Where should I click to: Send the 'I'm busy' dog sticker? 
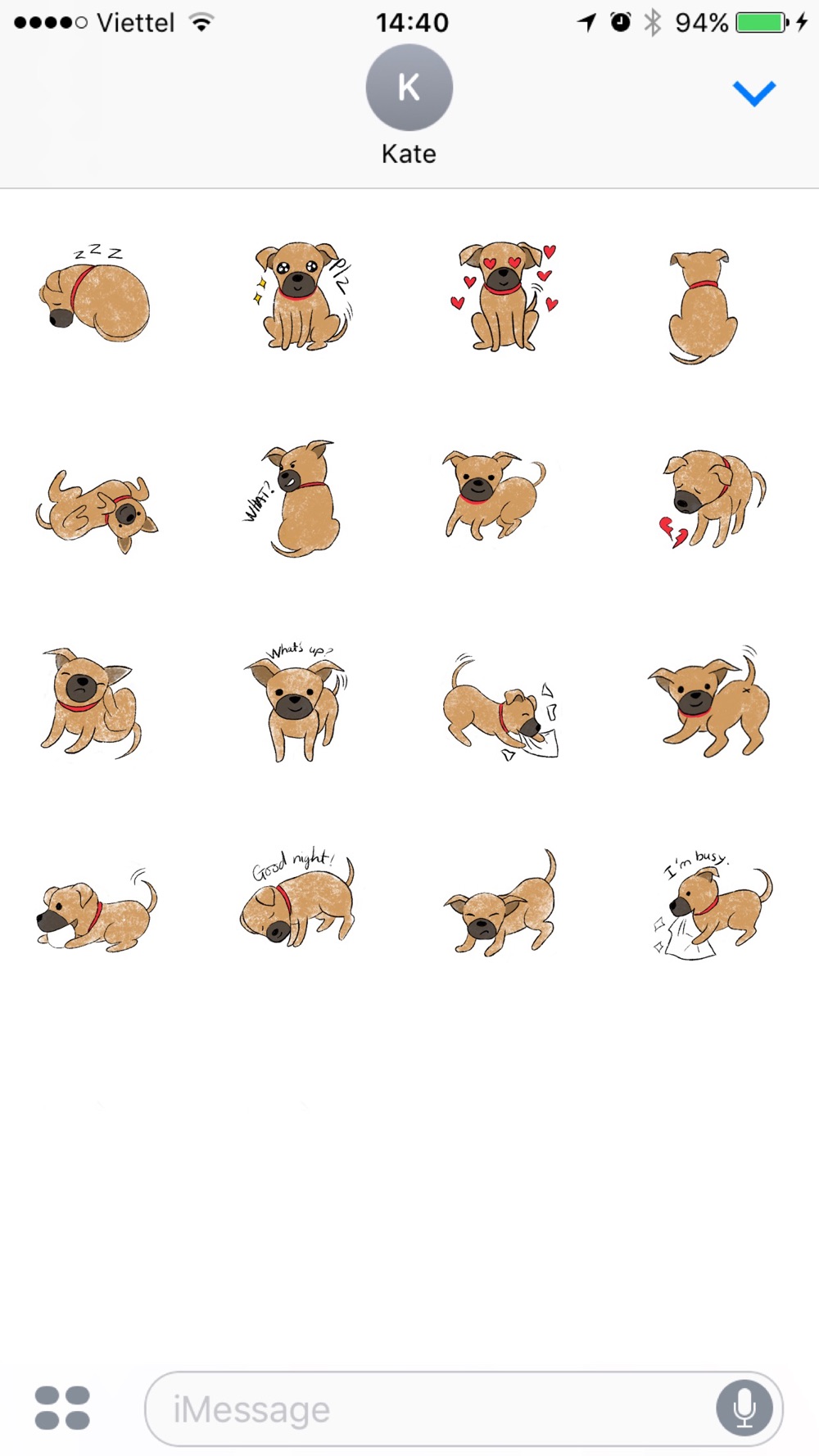(711, 905)
